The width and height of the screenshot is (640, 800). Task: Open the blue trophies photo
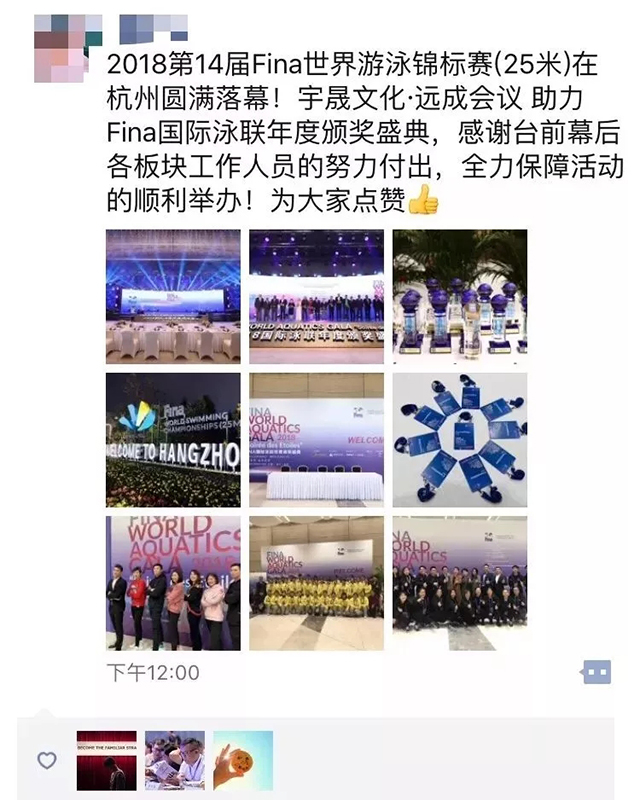(459, 296)
